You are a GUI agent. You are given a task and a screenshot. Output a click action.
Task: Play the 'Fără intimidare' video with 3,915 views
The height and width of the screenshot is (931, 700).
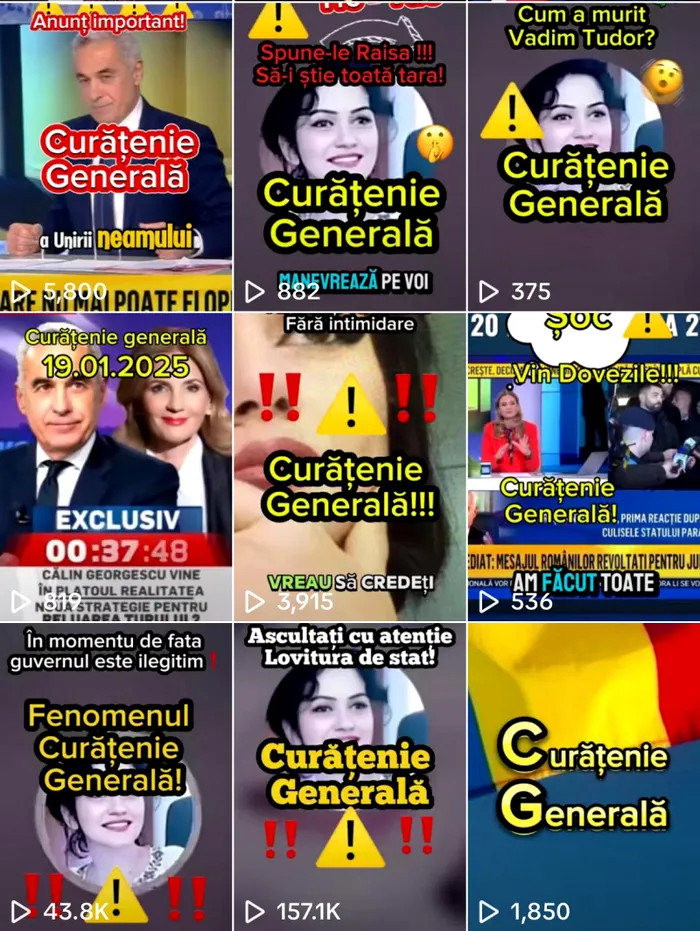[349, 465]
